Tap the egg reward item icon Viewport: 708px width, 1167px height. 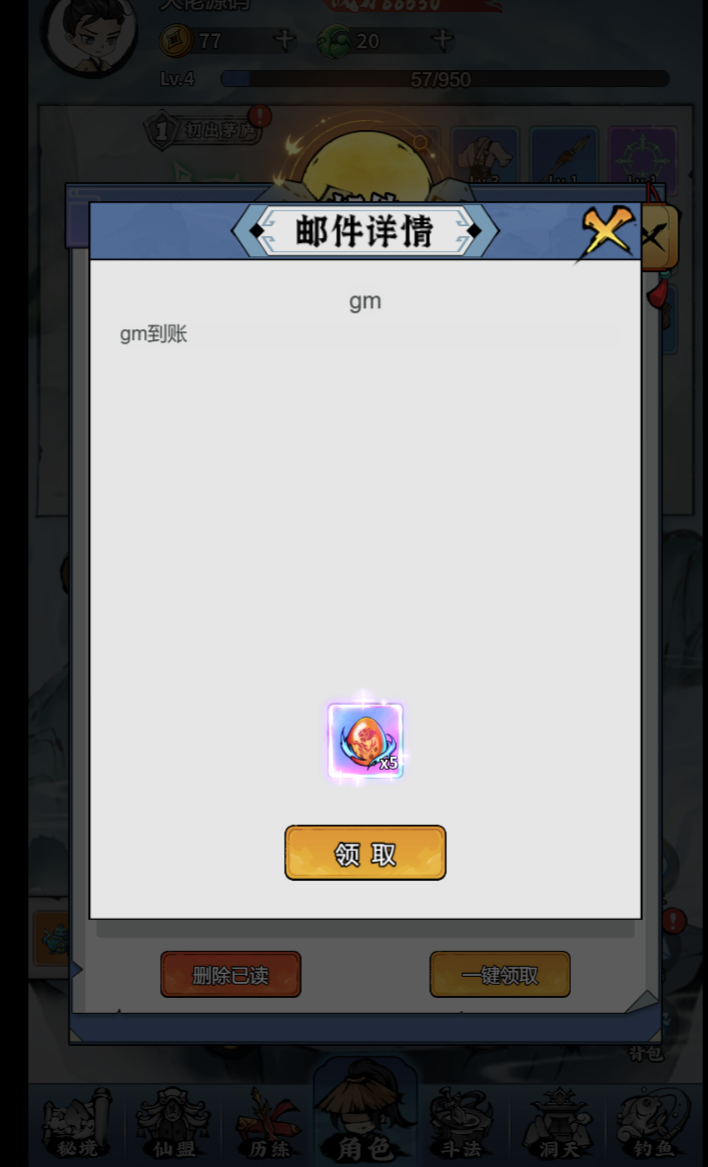(x=365, y=741)
